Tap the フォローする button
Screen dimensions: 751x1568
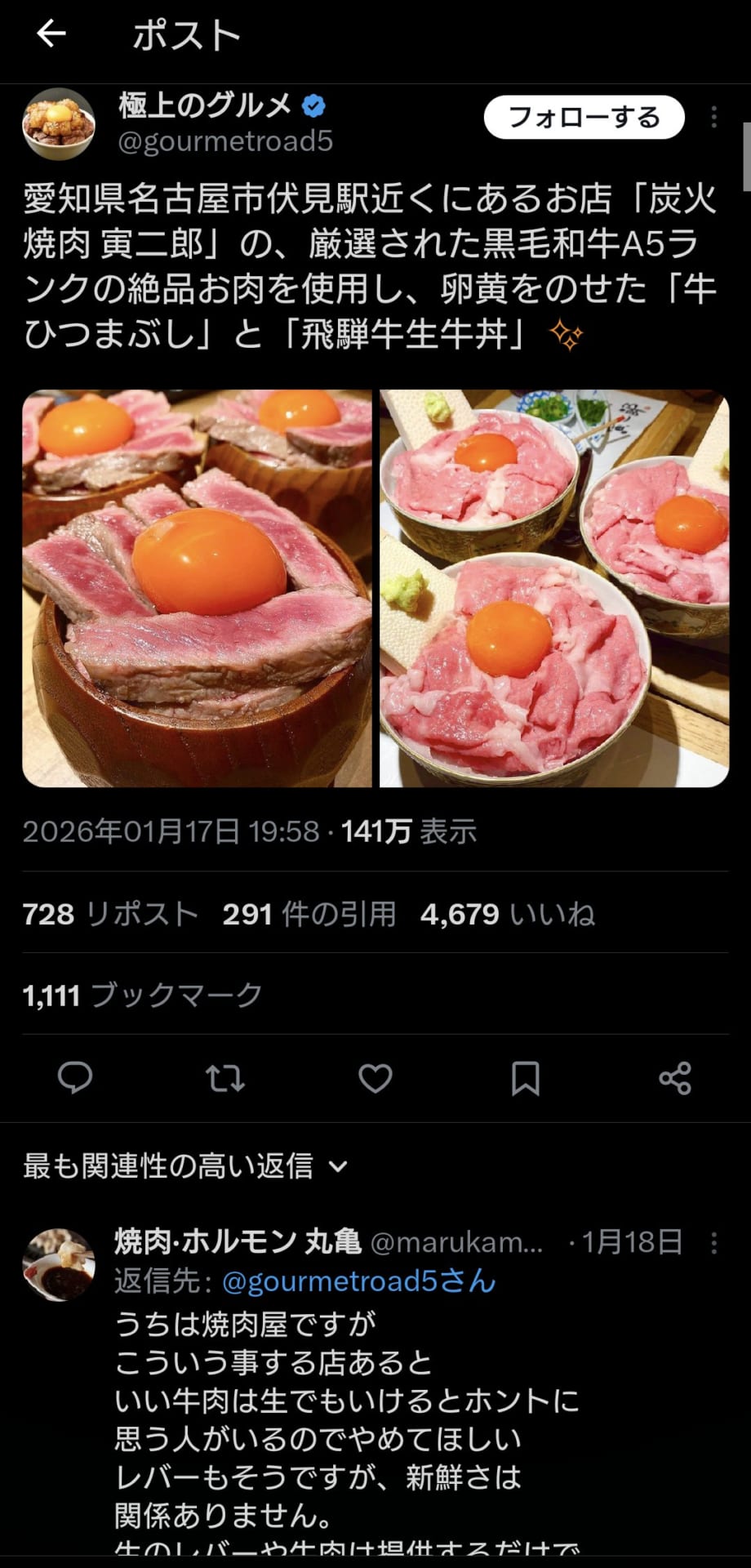tap(584, 118)
